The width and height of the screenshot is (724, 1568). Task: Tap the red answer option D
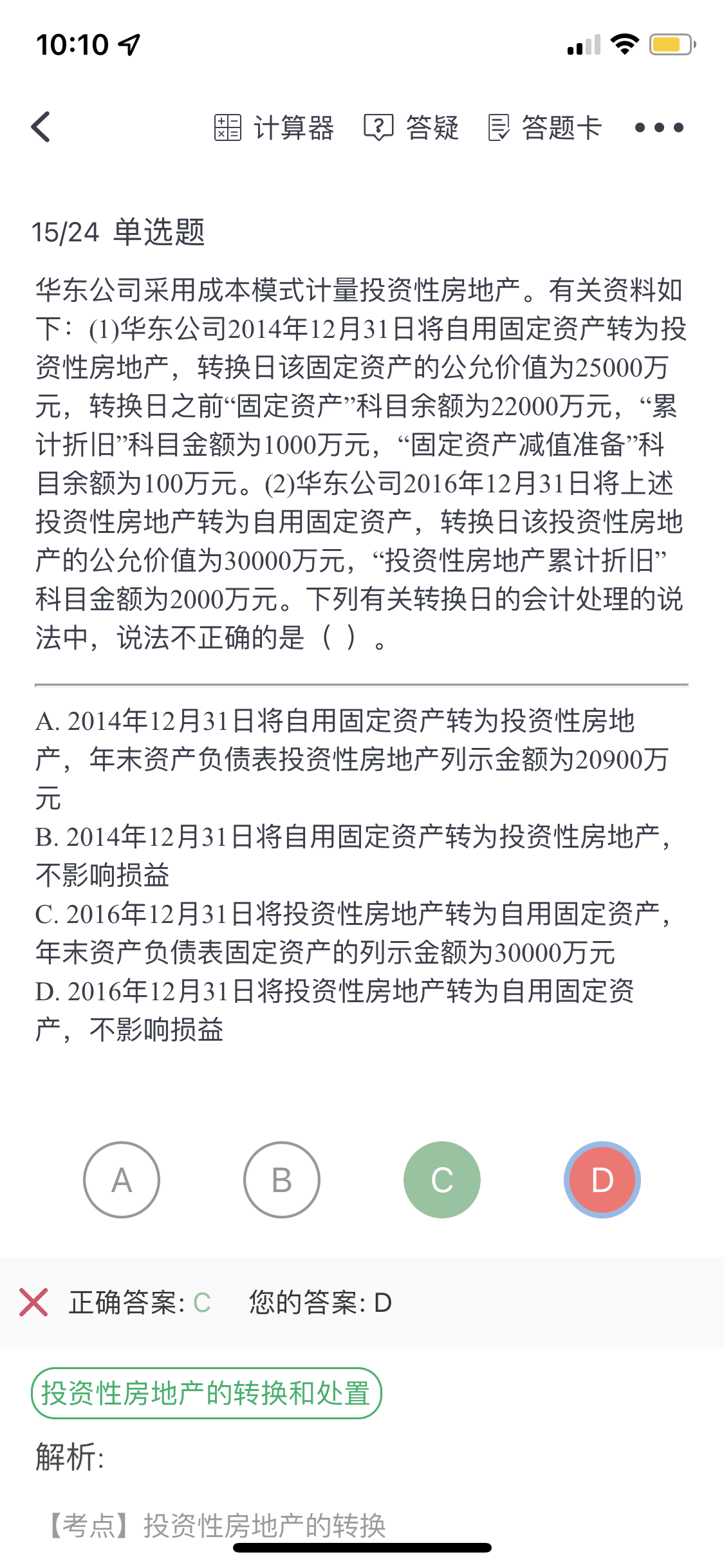pyautogui.click(x=602, y=1180)
